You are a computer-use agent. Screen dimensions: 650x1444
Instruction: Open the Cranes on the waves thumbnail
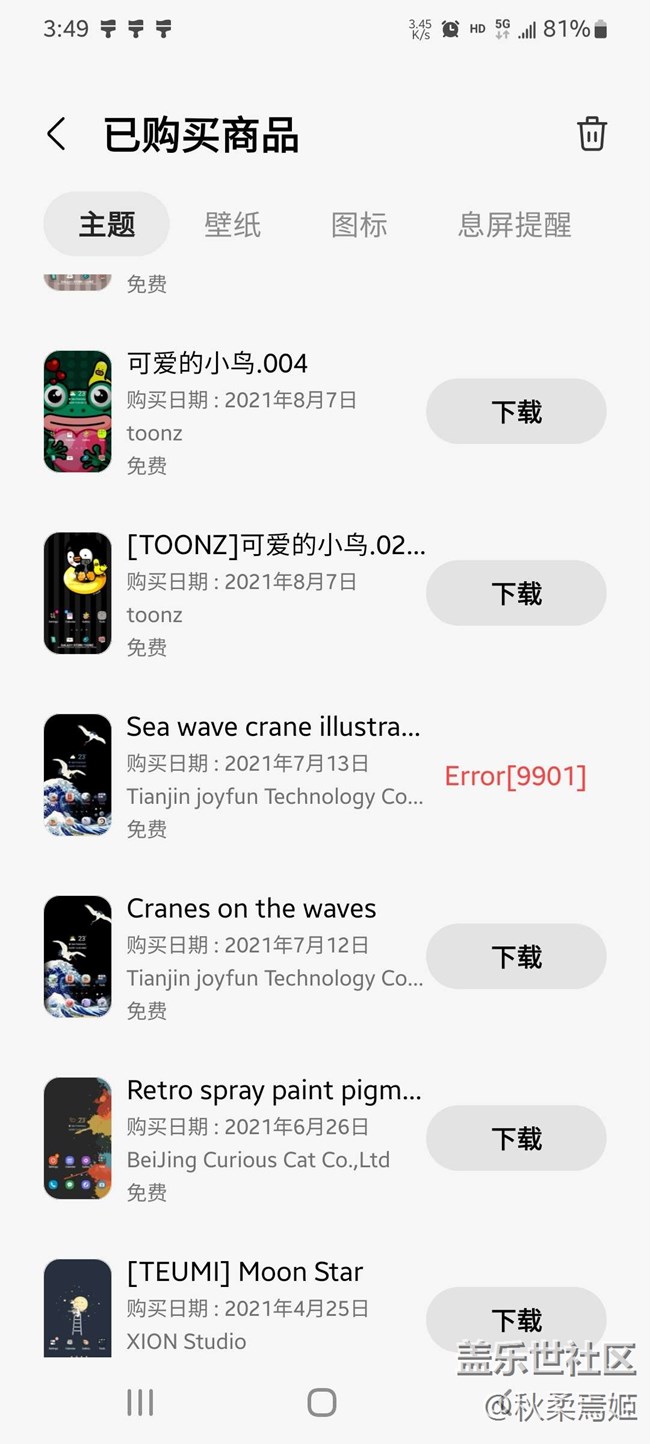[x=78, y=956]
